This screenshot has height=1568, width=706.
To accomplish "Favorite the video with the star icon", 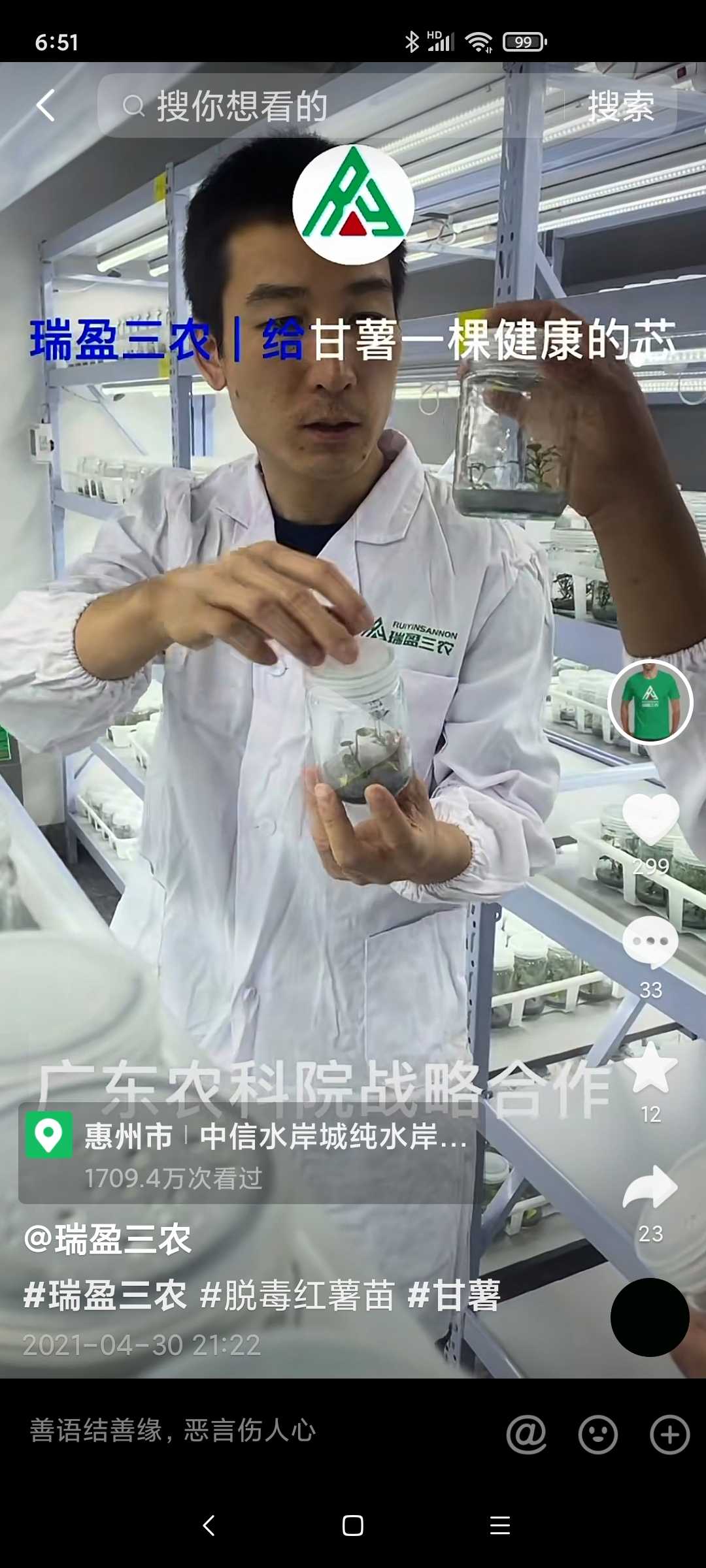I will coord(650,1068).
